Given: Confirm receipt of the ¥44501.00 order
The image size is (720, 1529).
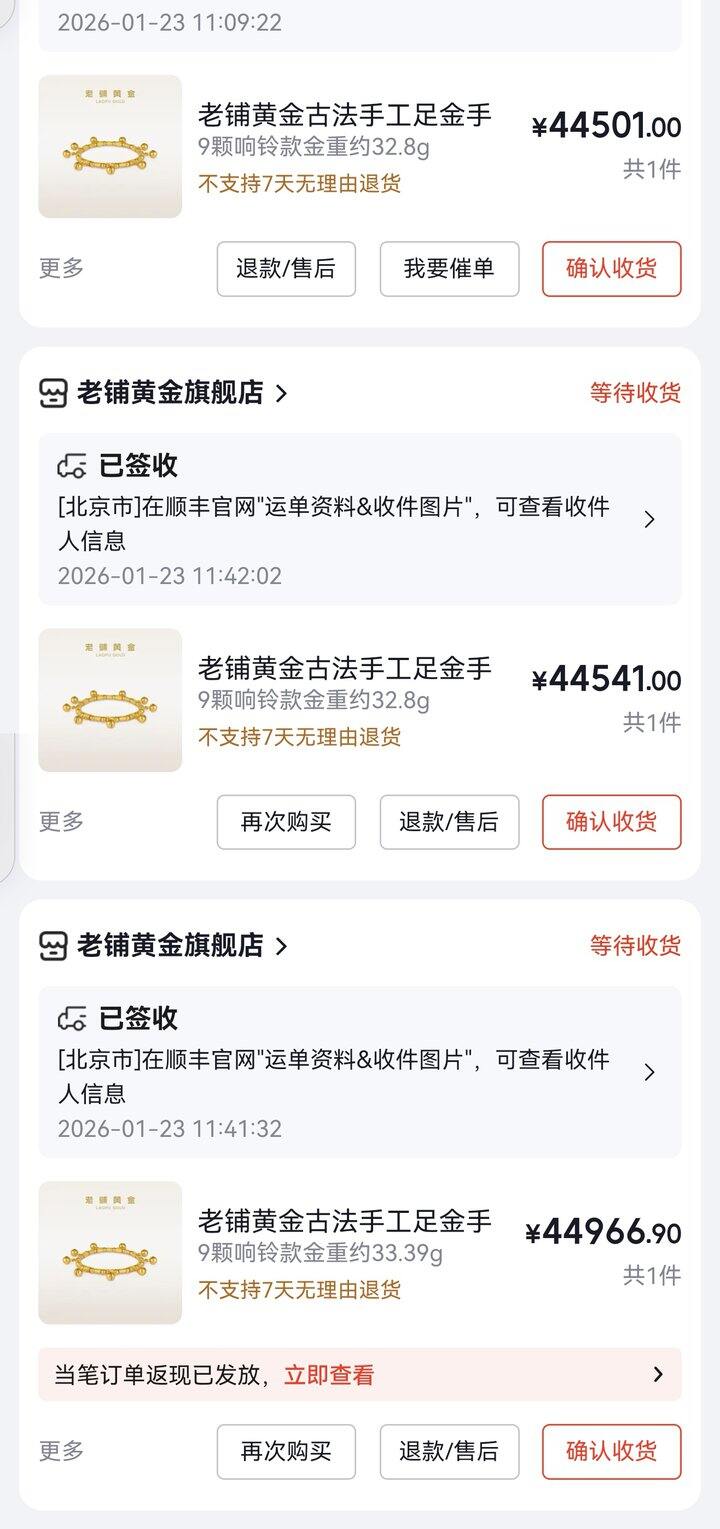Looking at the screenshot, I should tap(612, 269).
